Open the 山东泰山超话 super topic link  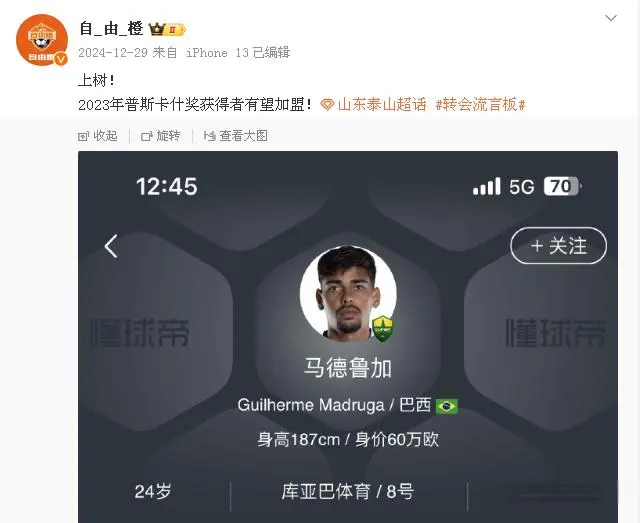[380, 104]
